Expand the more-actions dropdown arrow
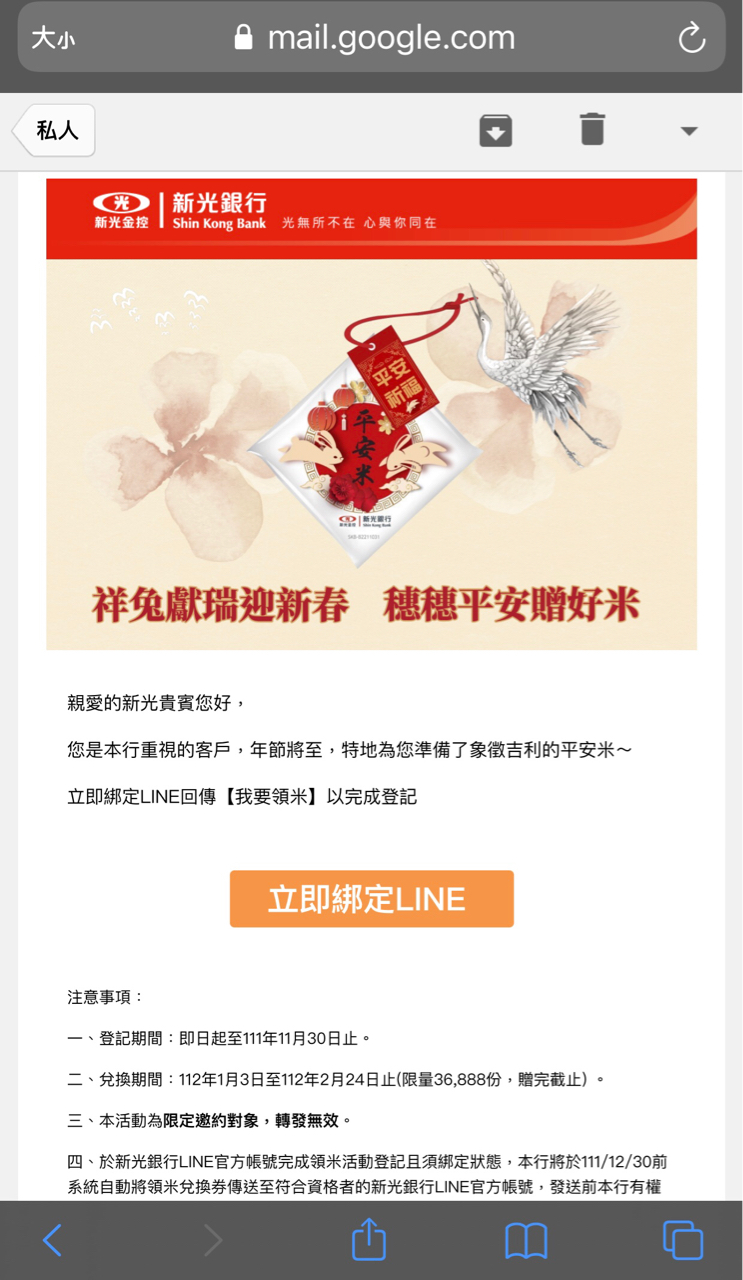Viewport: 743px width, 1280px height. coord(688,131)
